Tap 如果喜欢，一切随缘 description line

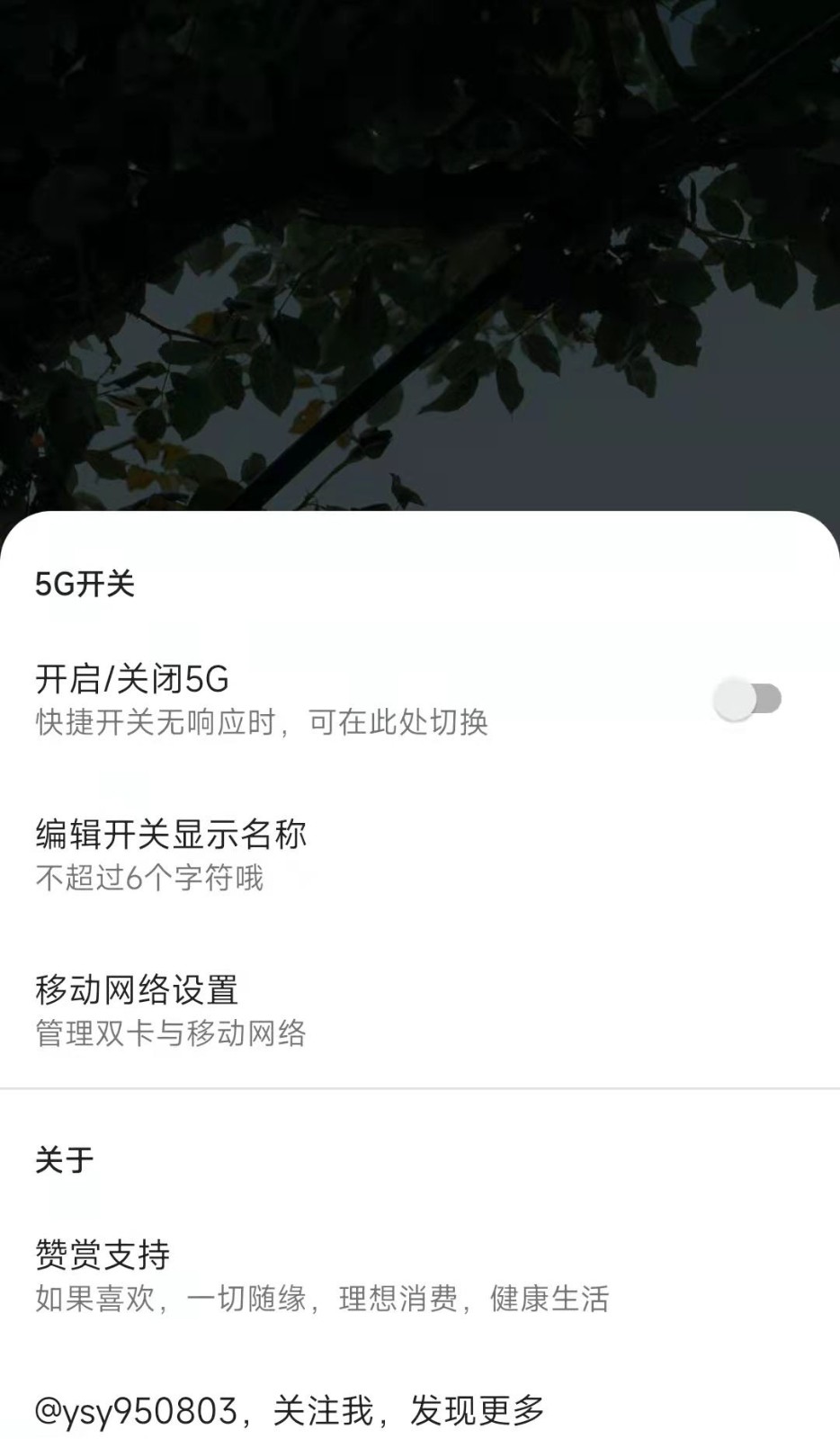coord(324,1297)
